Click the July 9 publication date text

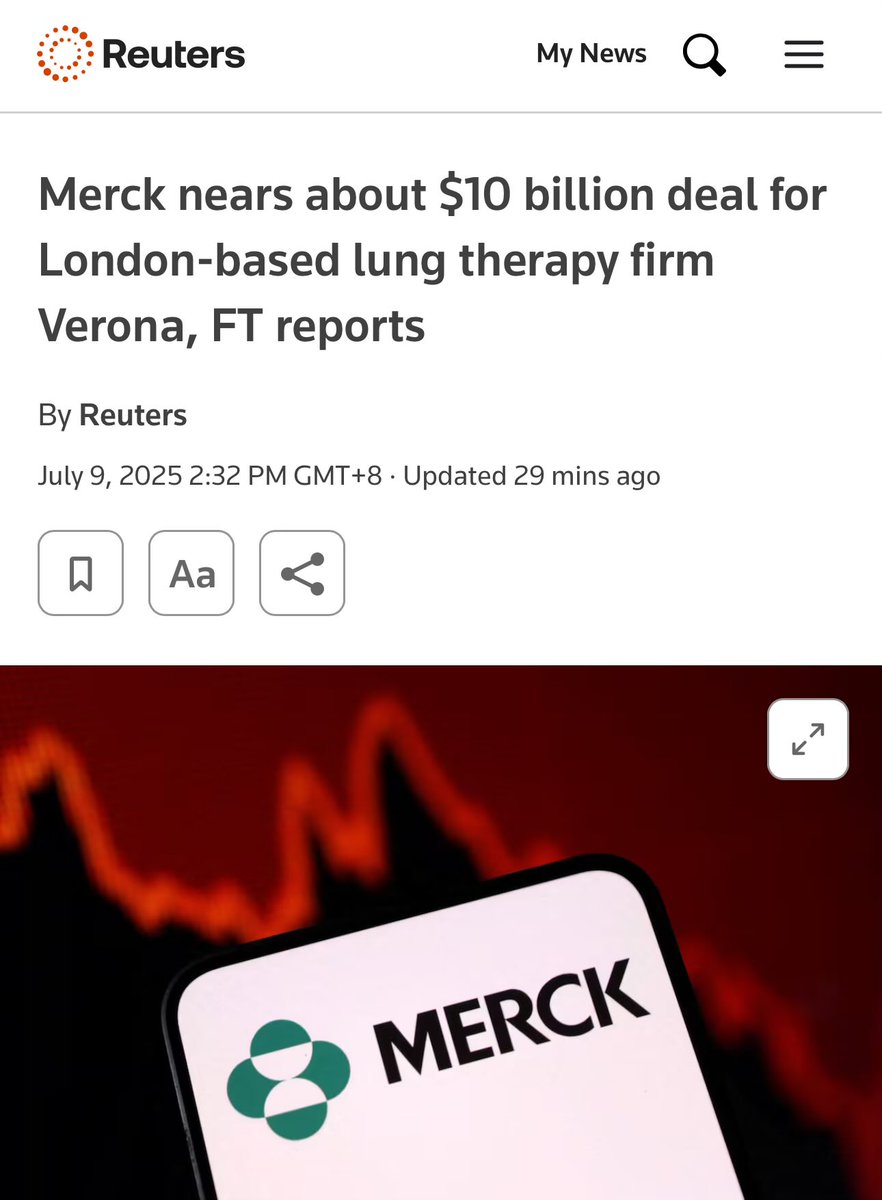[210, 476]
